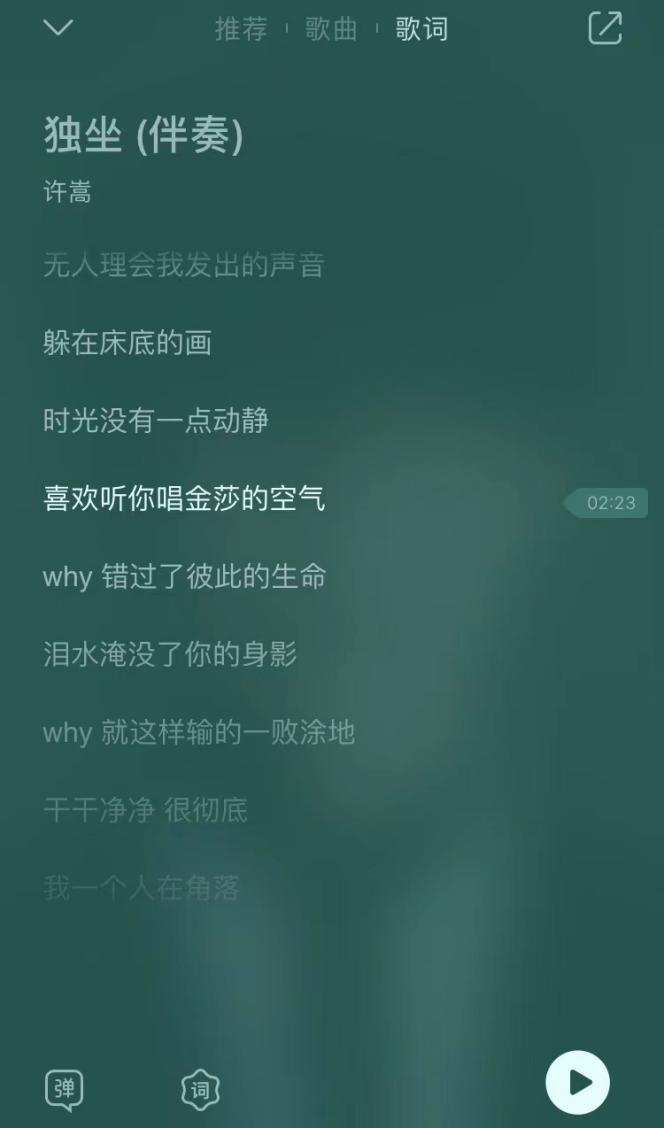Open the 弹 bullet comments icon
Screen dimensions: 664x1128
(64, 1089)
